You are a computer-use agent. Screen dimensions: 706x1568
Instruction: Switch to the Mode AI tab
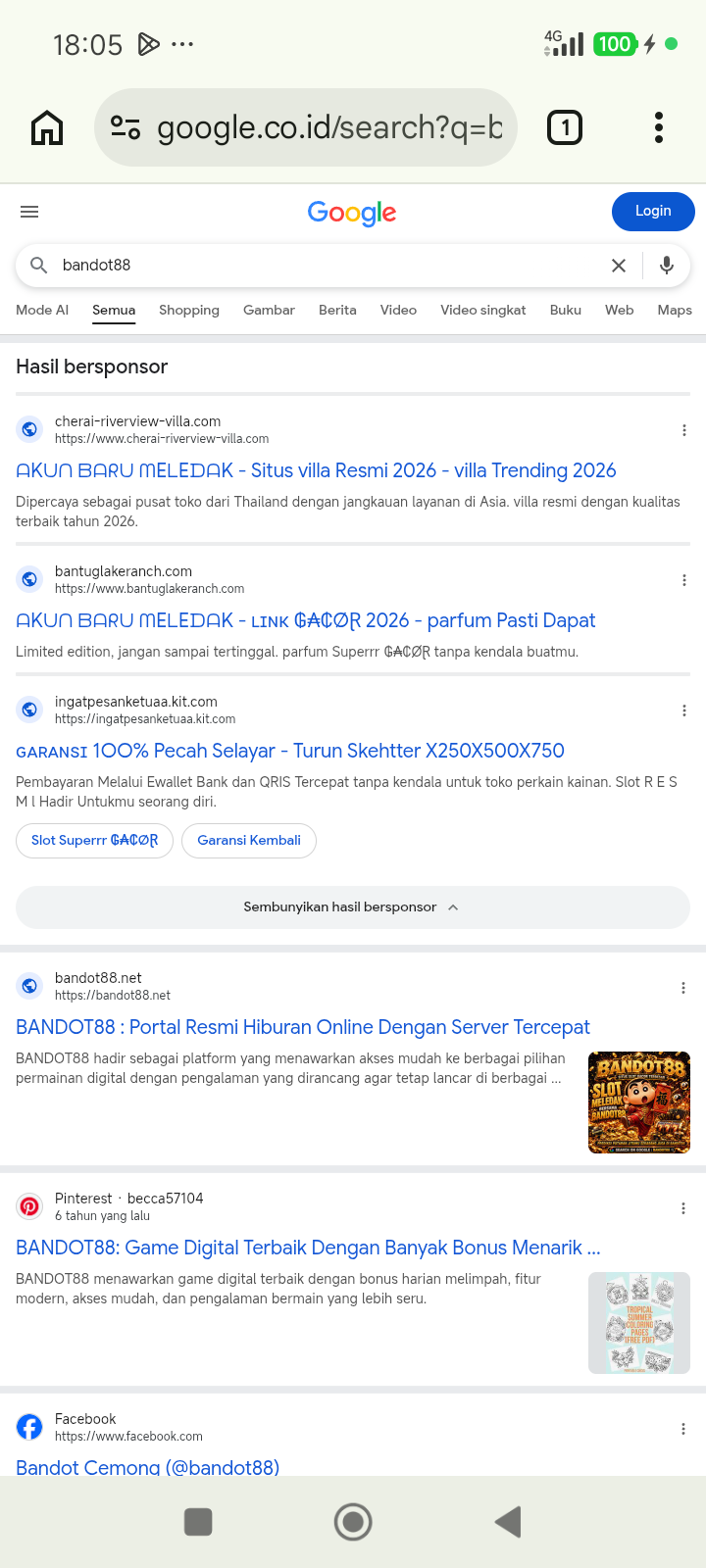tap(42, 310)
